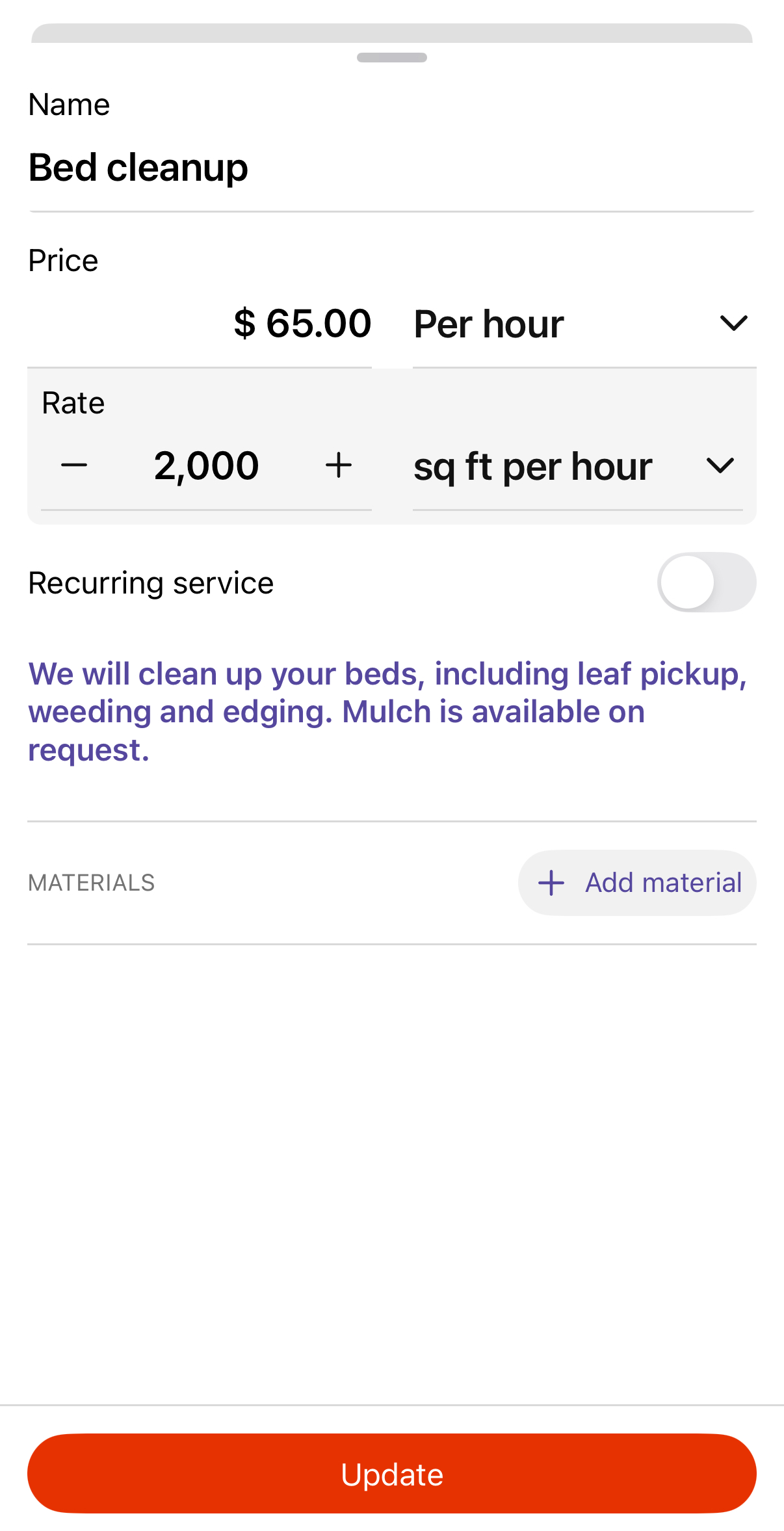This screenshot has height=1531, width=784.
Task: Increase the rate with the plus button
Action: pyautogui.click(x=339, y=465)
